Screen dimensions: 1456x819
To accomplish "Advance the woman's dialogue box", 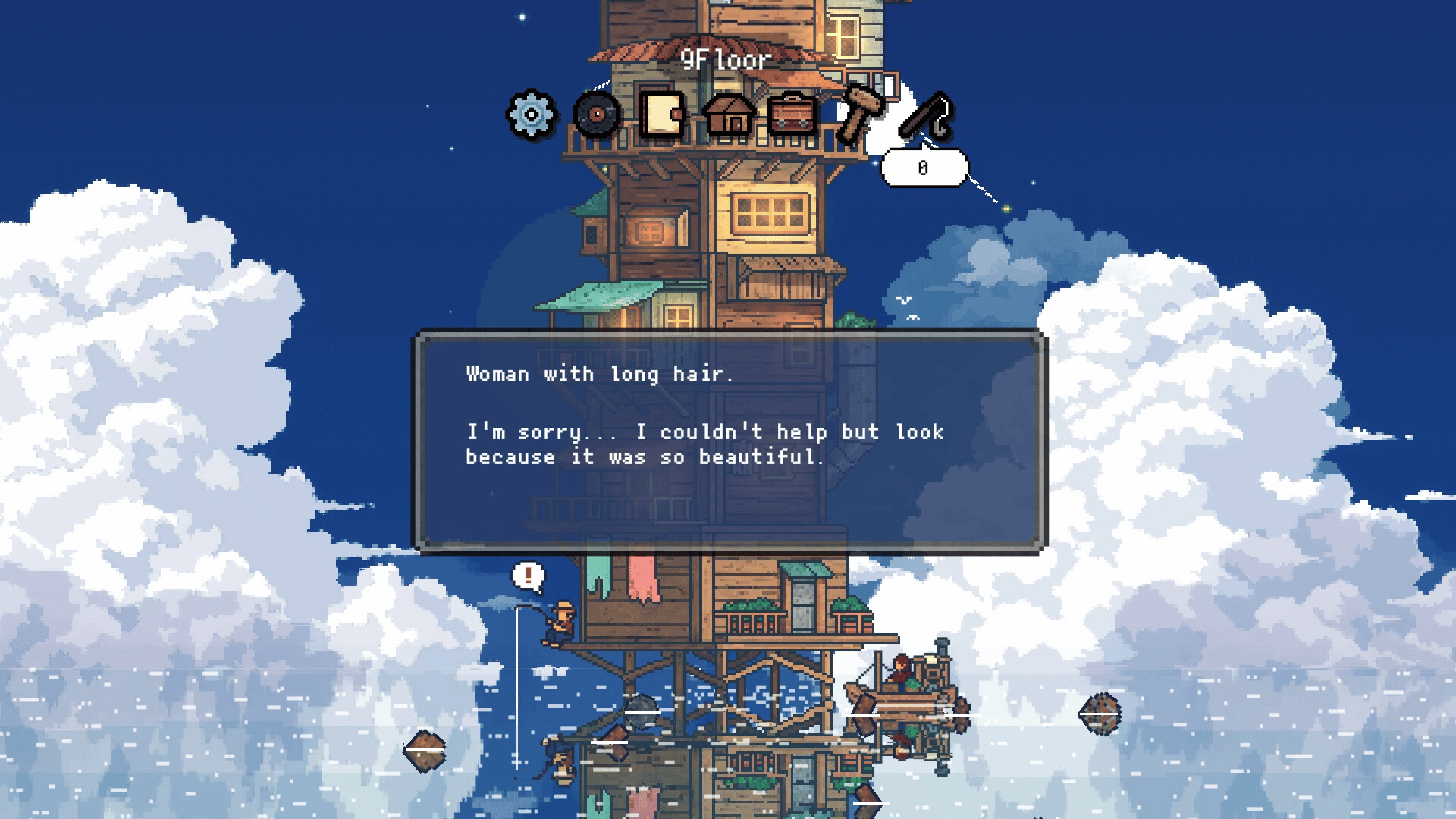I will coord(730,441).
